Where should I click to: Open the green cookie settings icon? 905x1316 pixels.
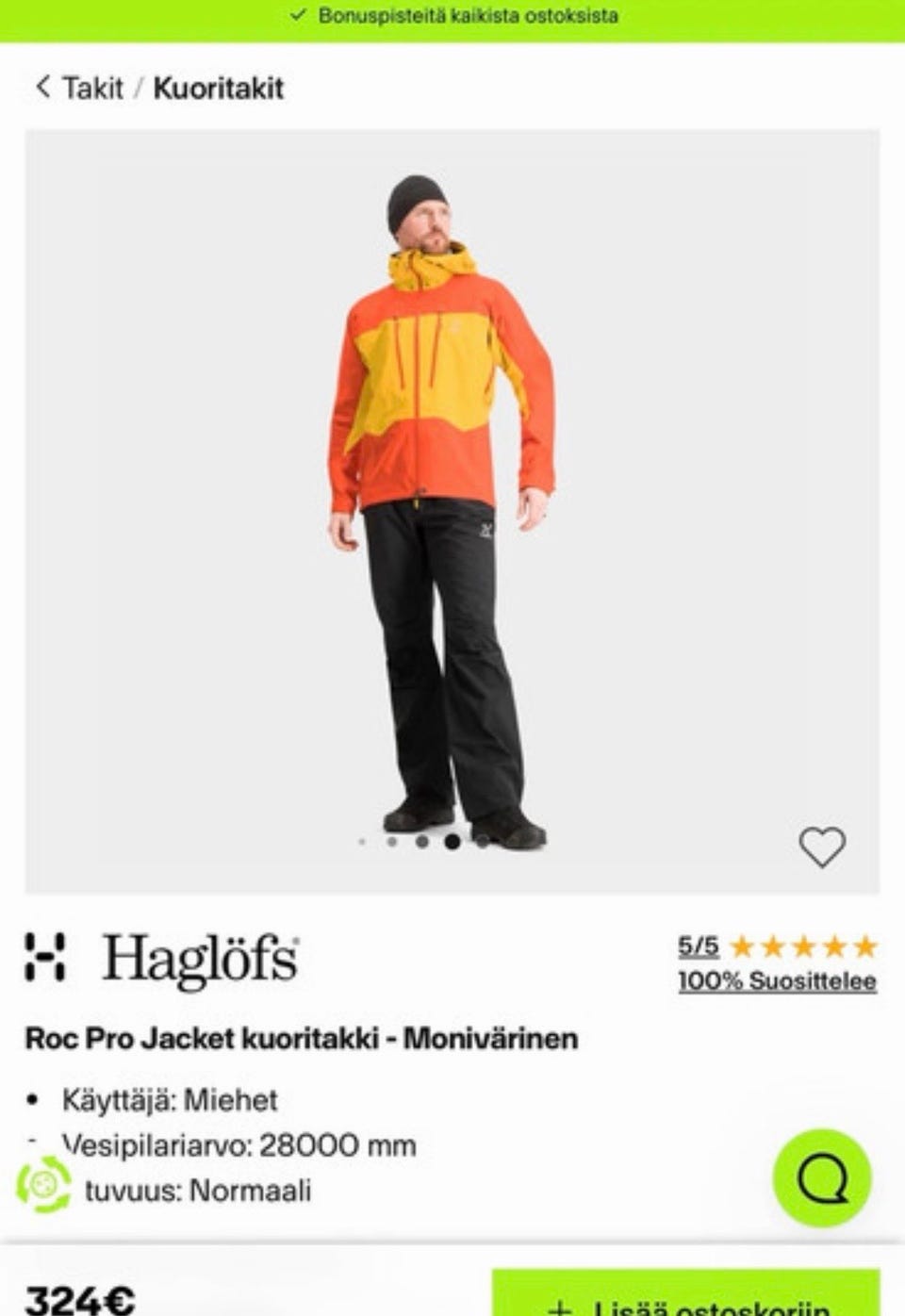coord(43,1184)
